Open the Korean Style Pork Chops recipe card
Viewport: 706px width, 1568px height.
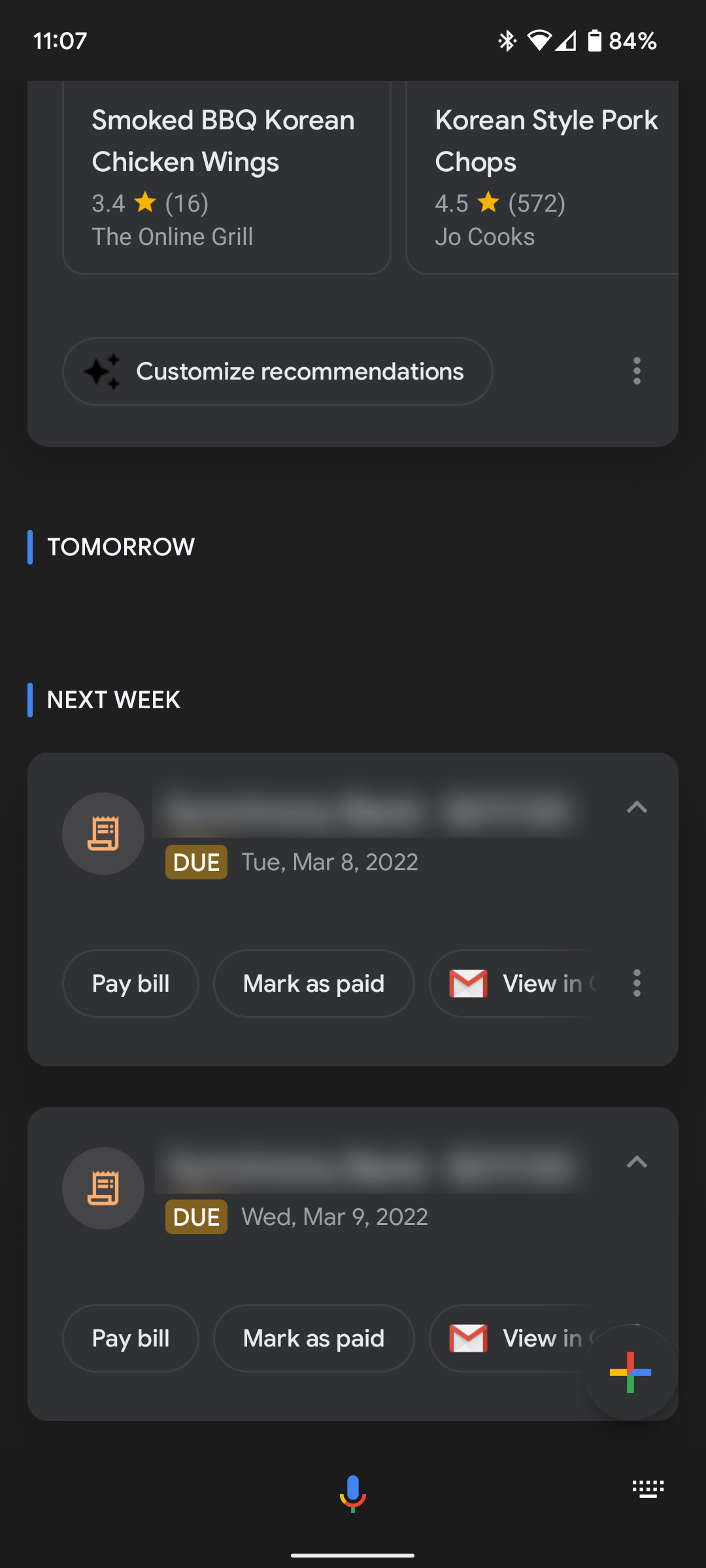(x=546, y=176)
